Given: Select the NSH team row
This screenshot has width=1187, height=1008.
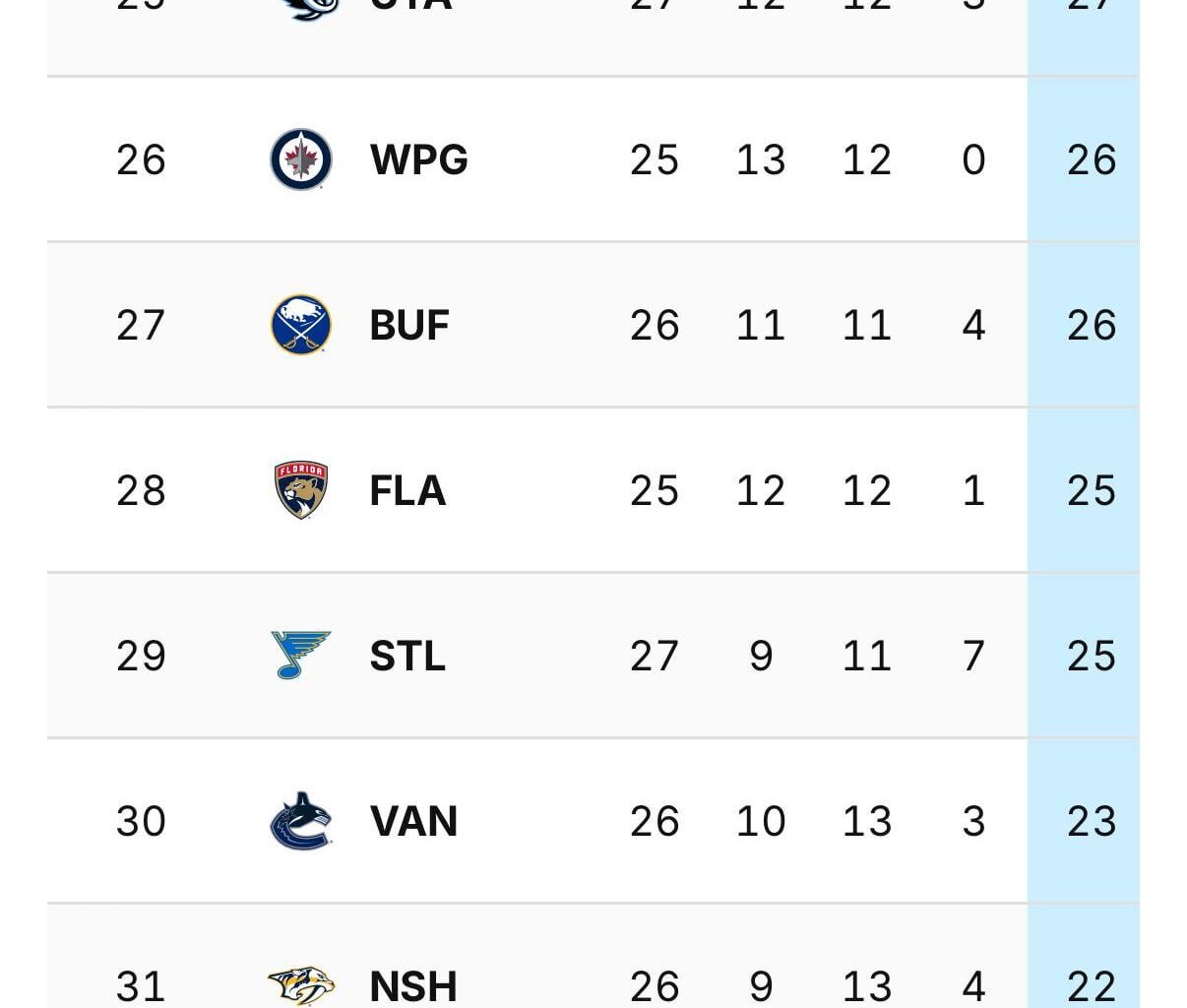Looking at the screenshot, I should pyautogui.click(x=412, y=984).
